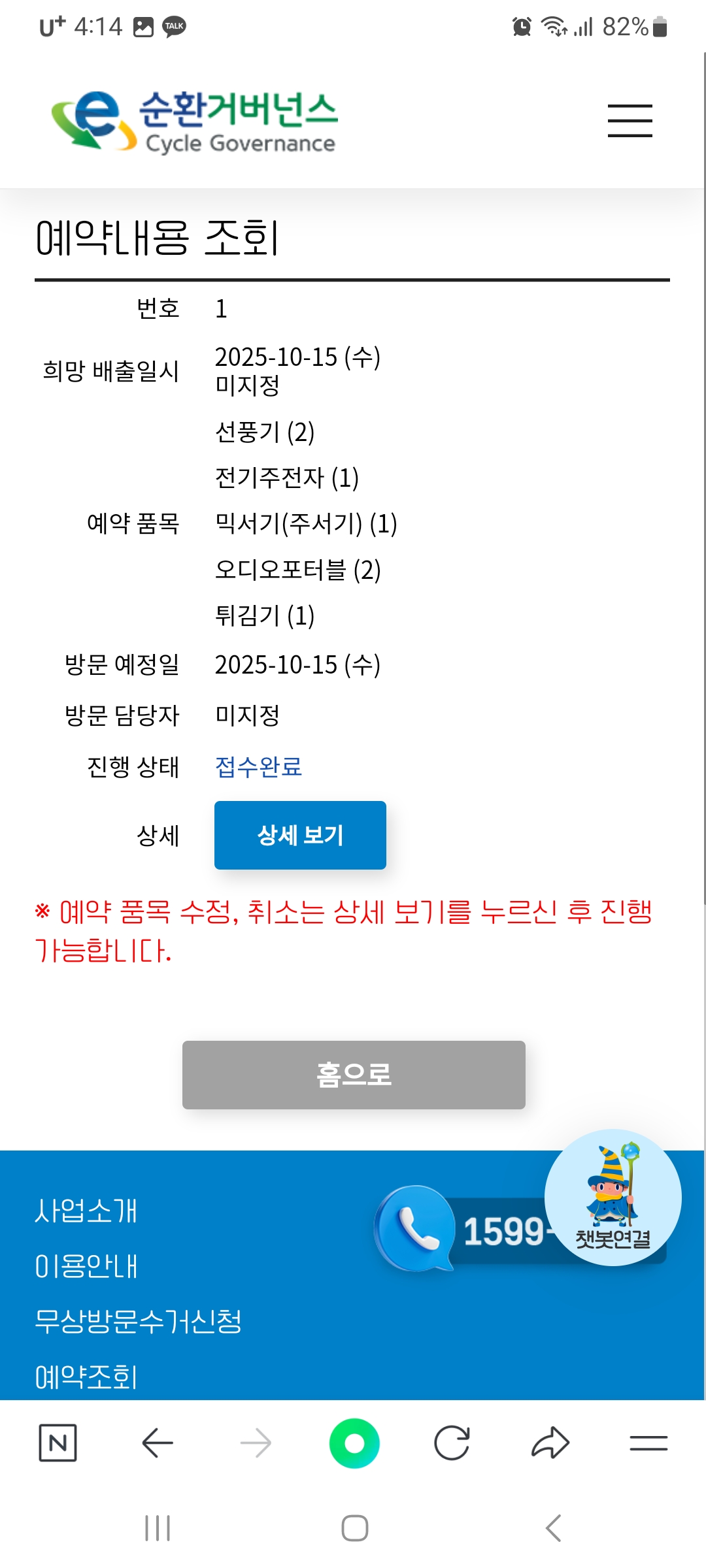Viewport: 706px width, 1568px height.
Task: Open the 이용안내 footer link
Action: (x=86, y=1266)
